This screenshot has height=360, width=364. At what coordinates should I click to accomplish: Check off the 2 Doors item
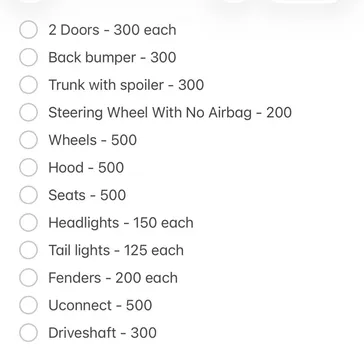pos(28,30)
